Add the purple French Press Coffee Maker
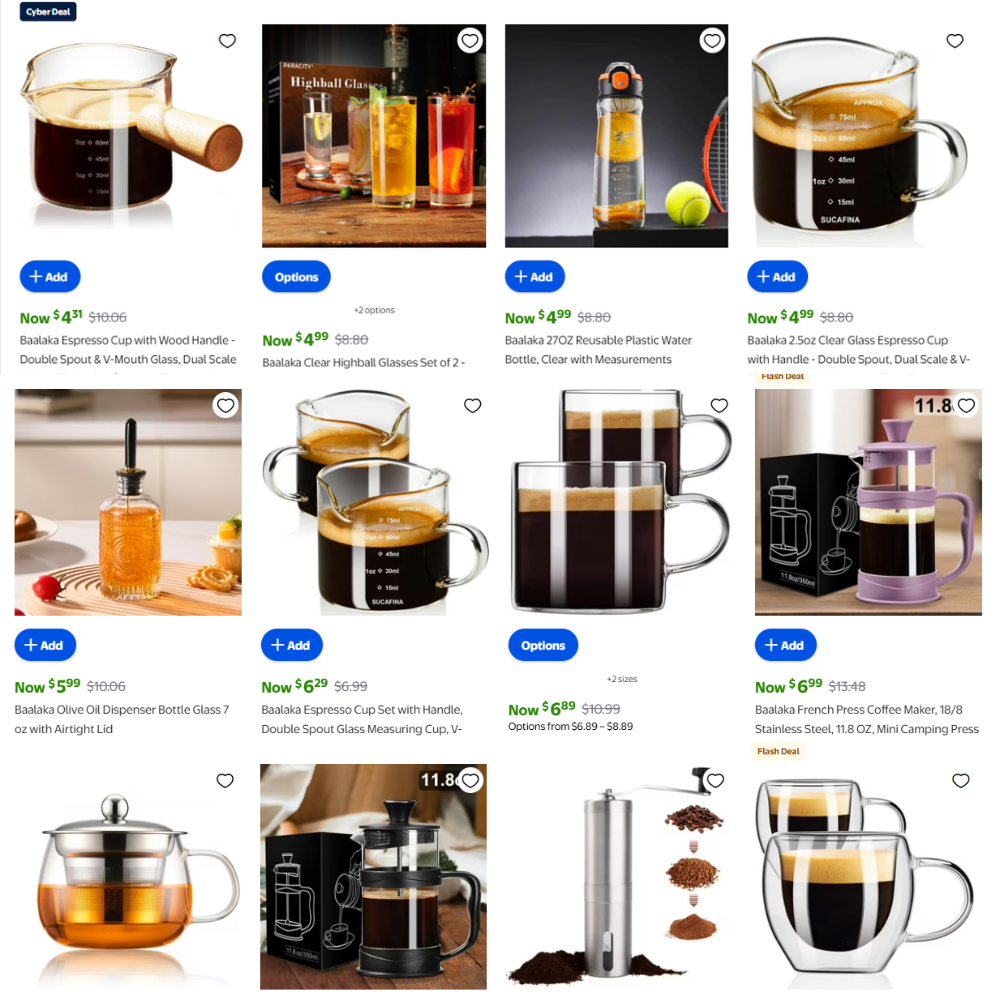1000x1000 pixels. [x=785, y=645]
